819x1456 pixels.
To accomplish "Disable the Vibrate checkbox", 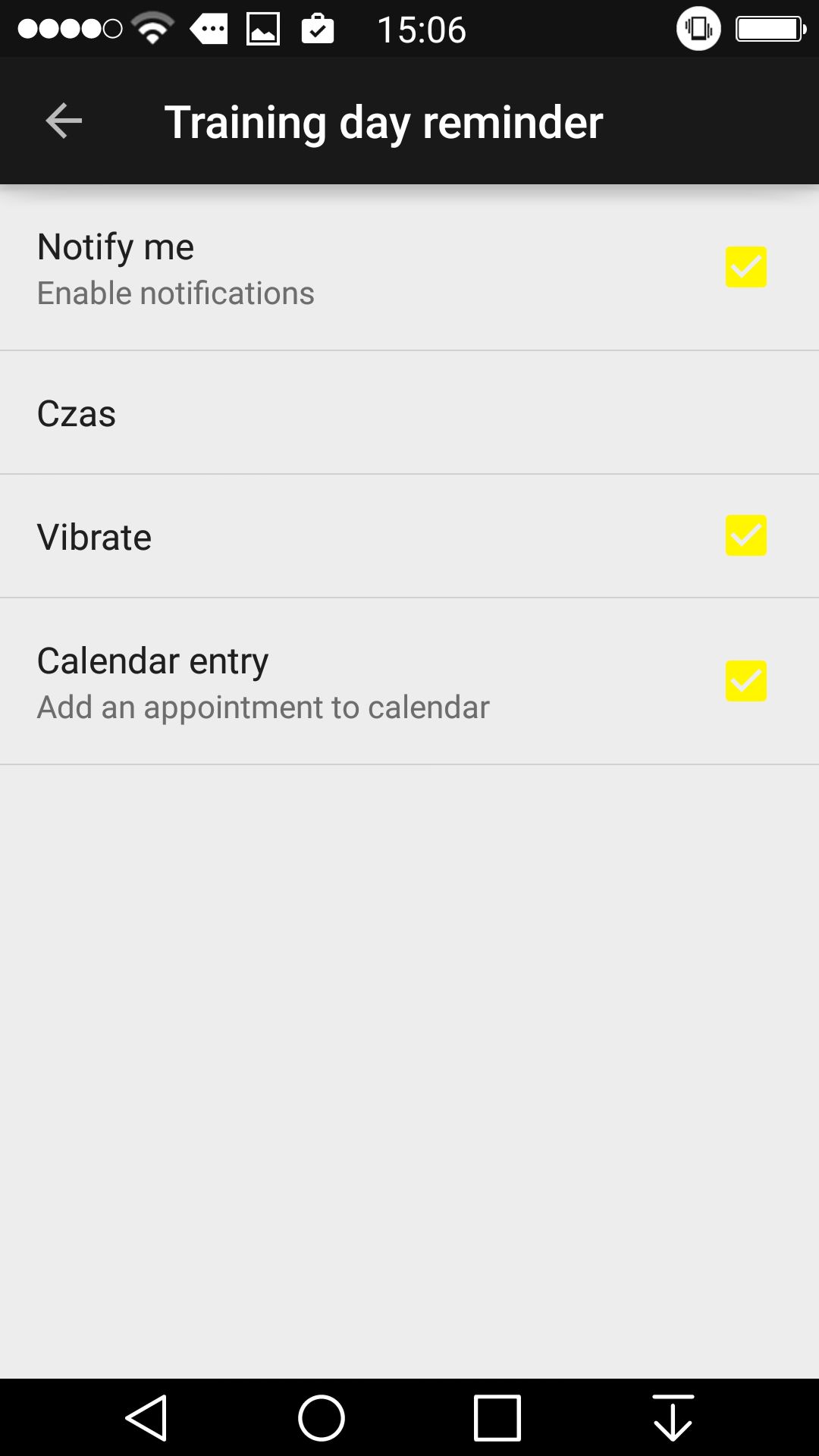I will pyautogui.click(x=745, y=535).
